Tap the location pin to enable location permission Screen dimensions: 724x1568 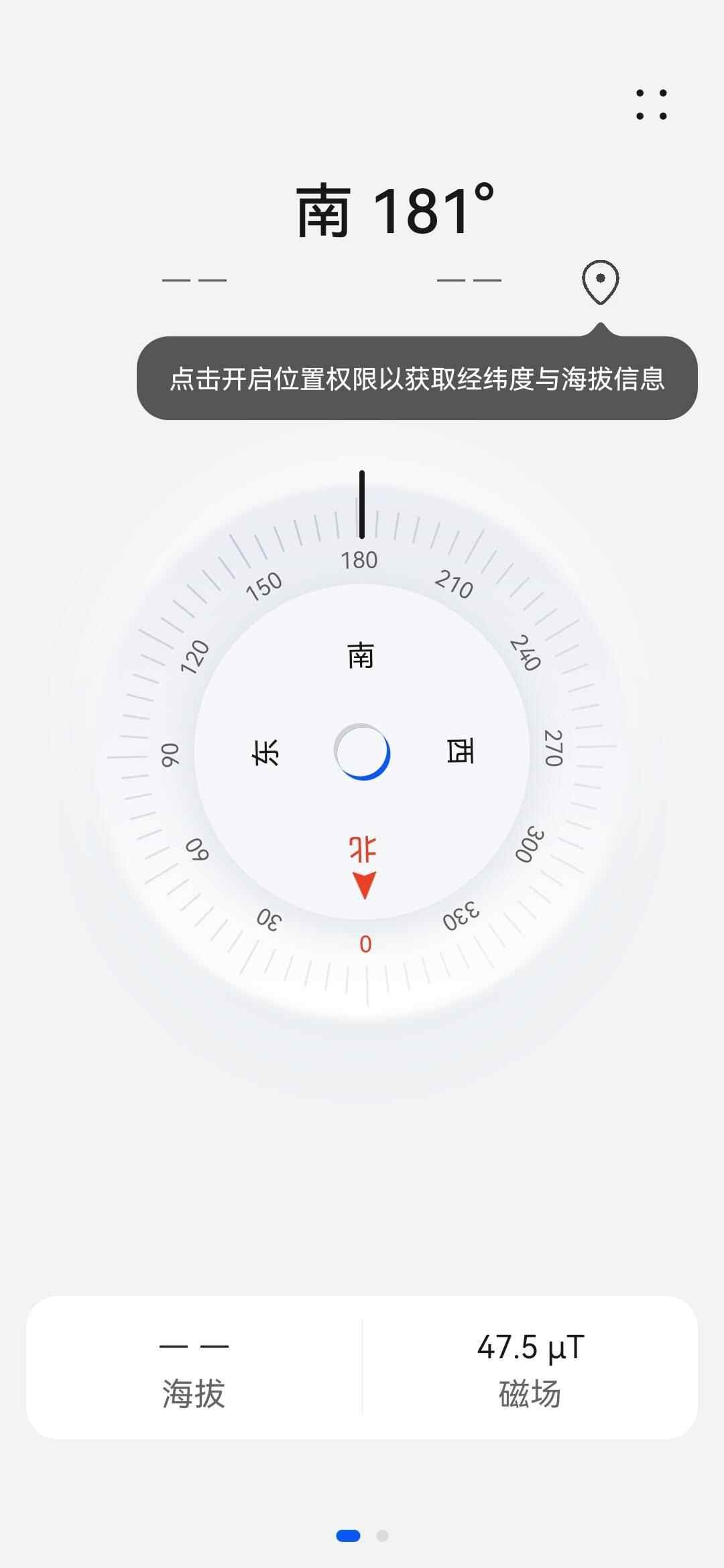600,281
